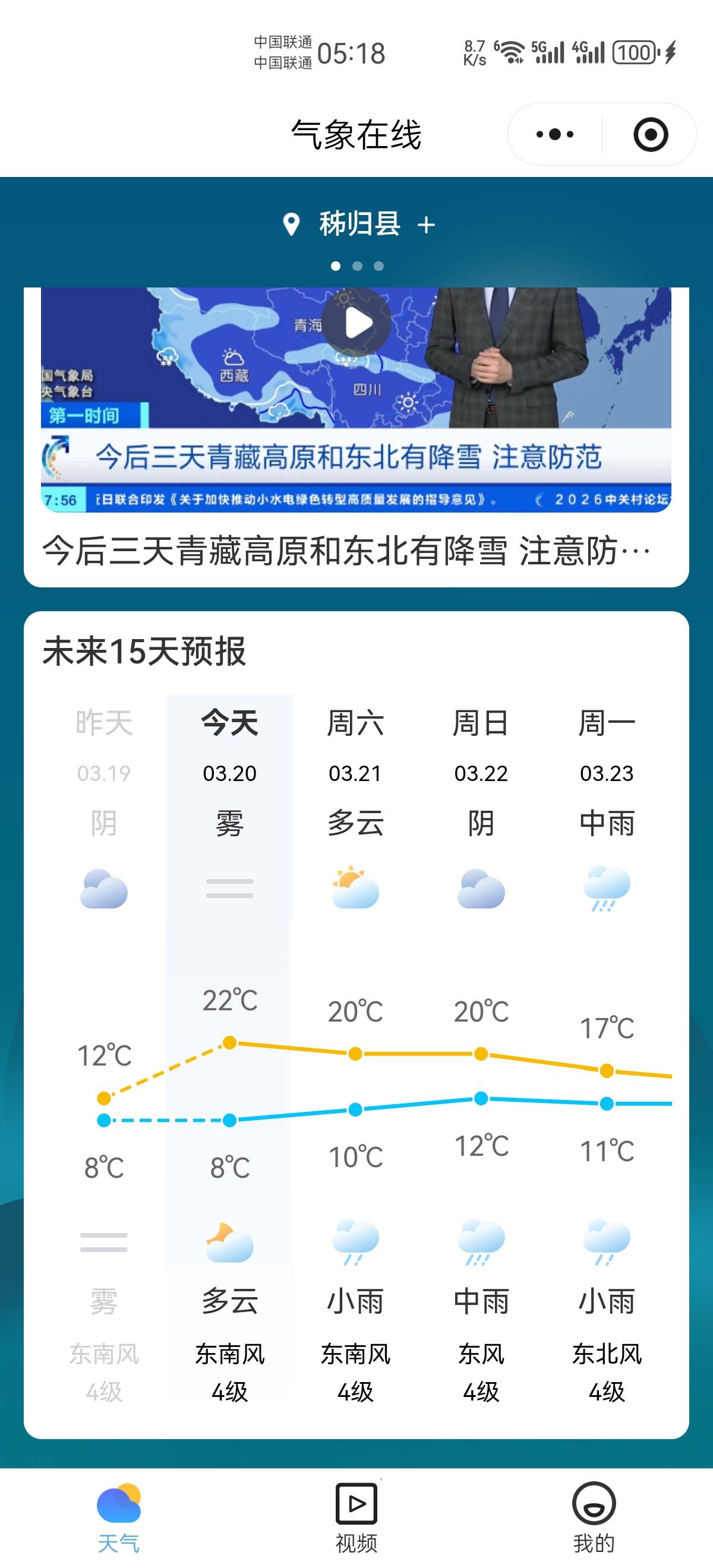View Sunday 03.22 forecast
Screen dimensions: 713x1568
481,773
